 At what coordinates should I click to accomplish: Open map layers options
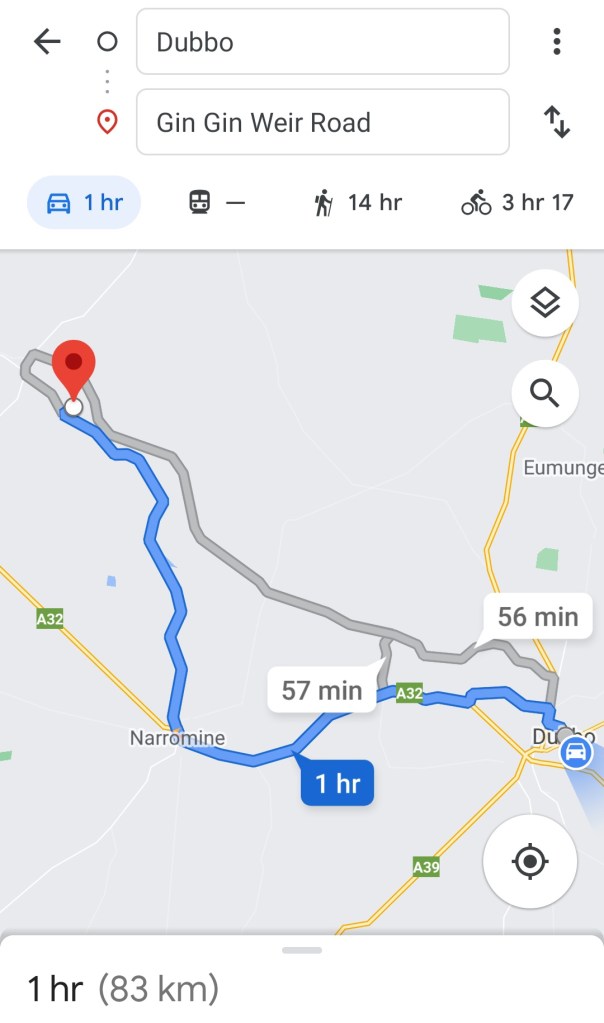pos(544,302)
